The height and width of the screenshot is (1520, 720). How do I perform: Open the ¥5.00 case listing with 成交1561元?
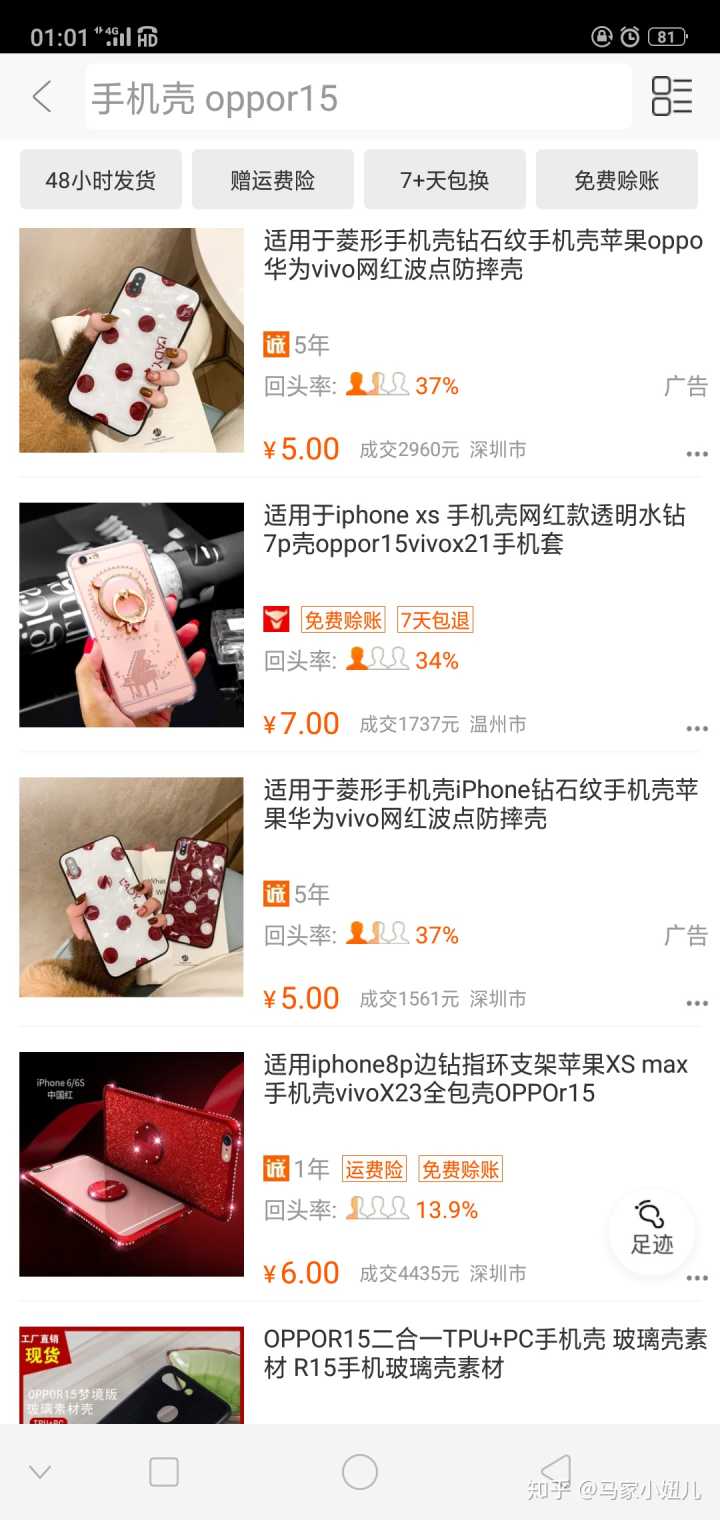tap(481, 805)
